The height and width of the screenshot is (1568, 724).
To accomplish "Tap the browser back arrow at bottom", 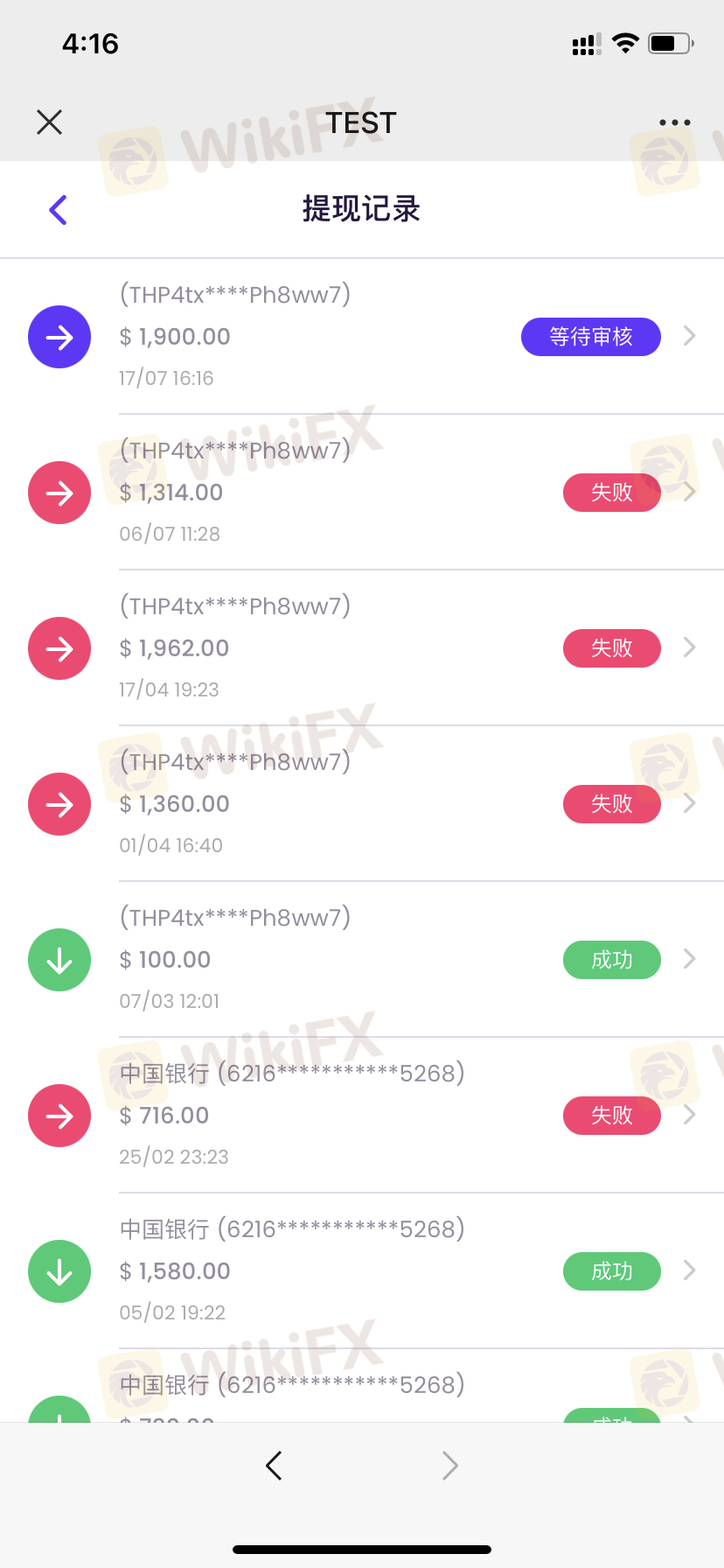I will 274,1465.
